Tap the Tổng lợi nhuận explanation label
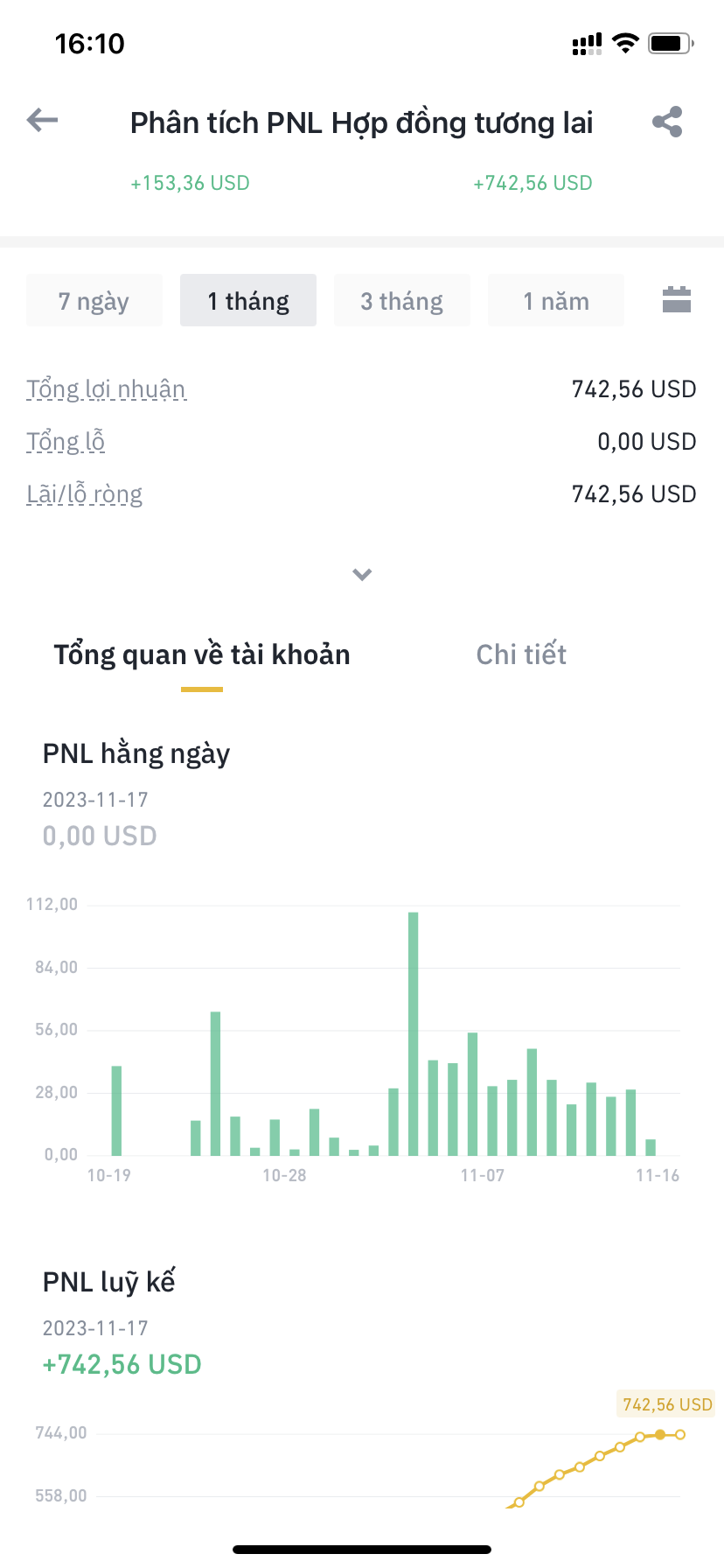 (106, 389)
